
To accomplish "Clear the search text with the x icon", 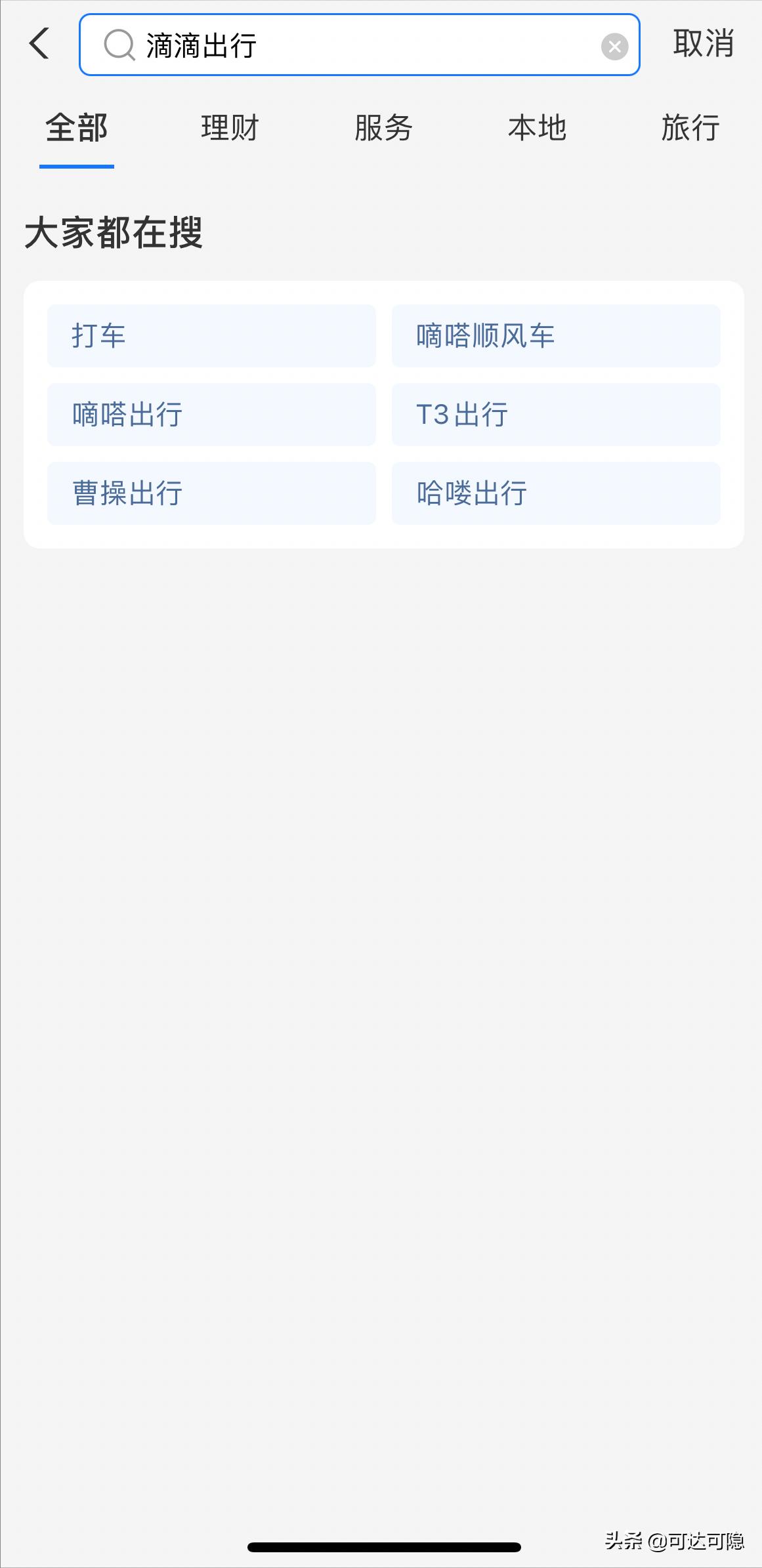I will point(614,45).
